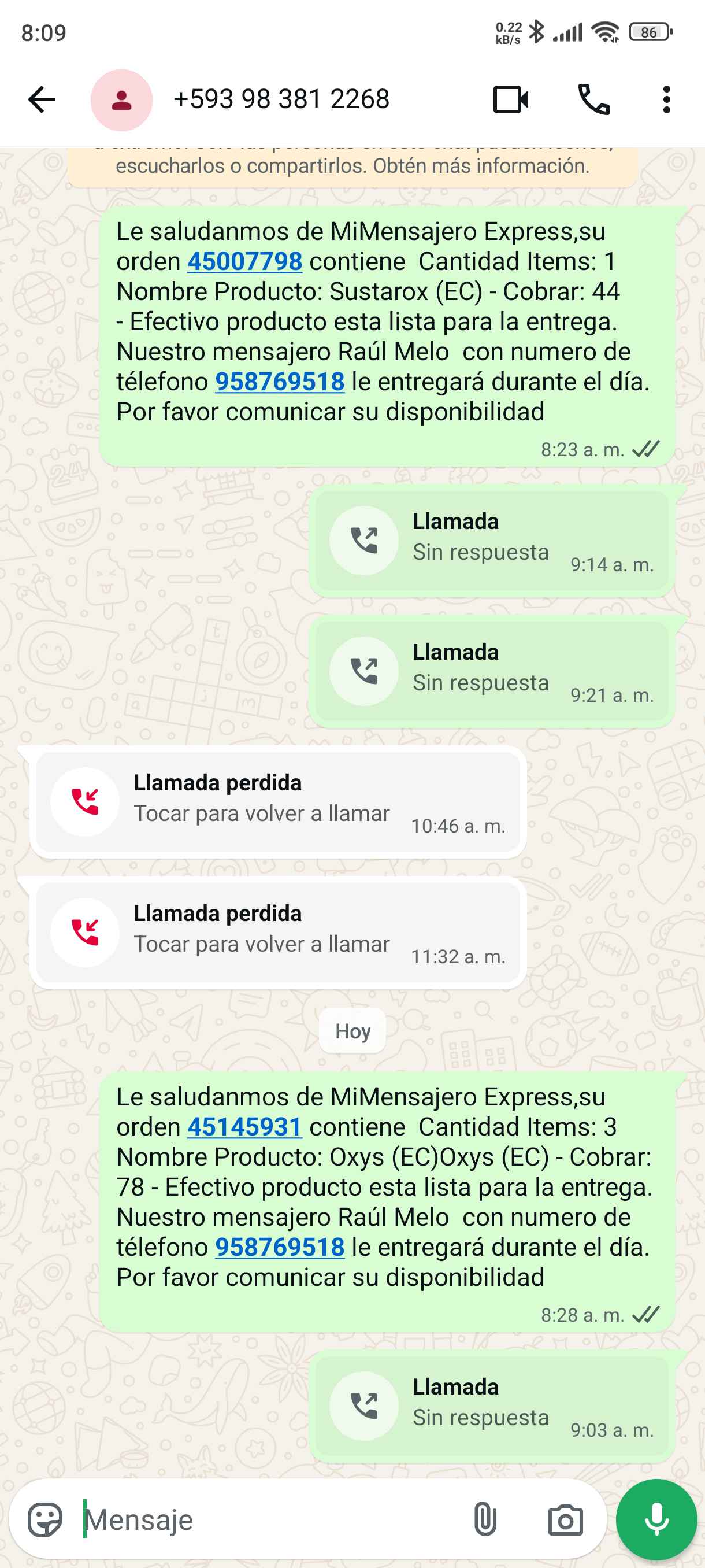Open the three-dot overflow menu
705x1568 pixels.
(667, 100)
